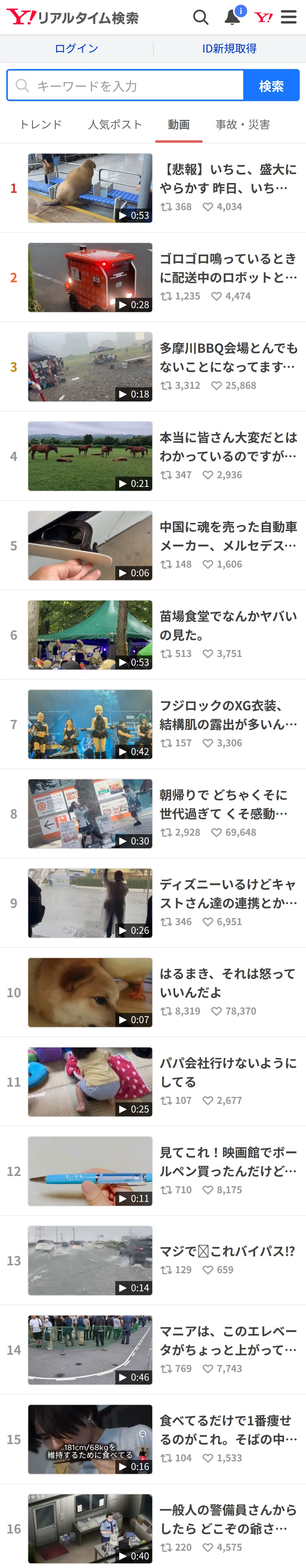Open the hamburger menu
This screenshot has height=1568, width=306.
(289, 17)
